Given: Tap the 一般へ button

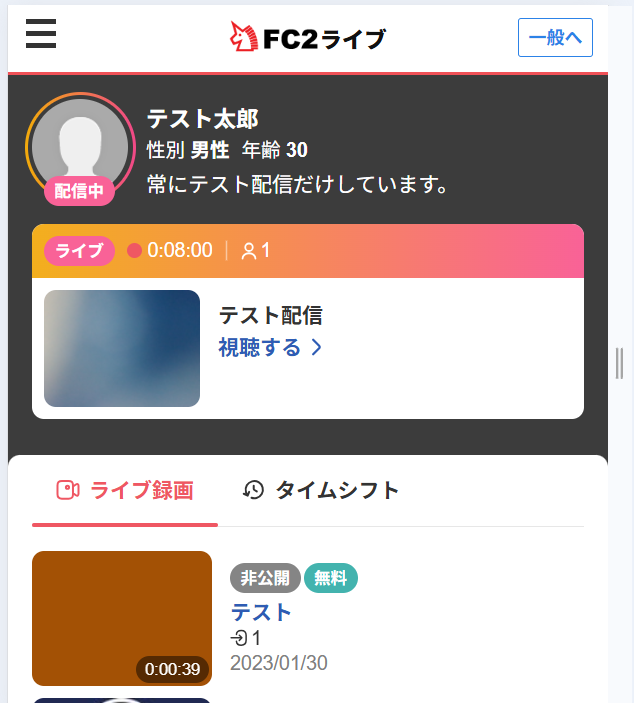Looking at the screenshot, I should 555,38.
